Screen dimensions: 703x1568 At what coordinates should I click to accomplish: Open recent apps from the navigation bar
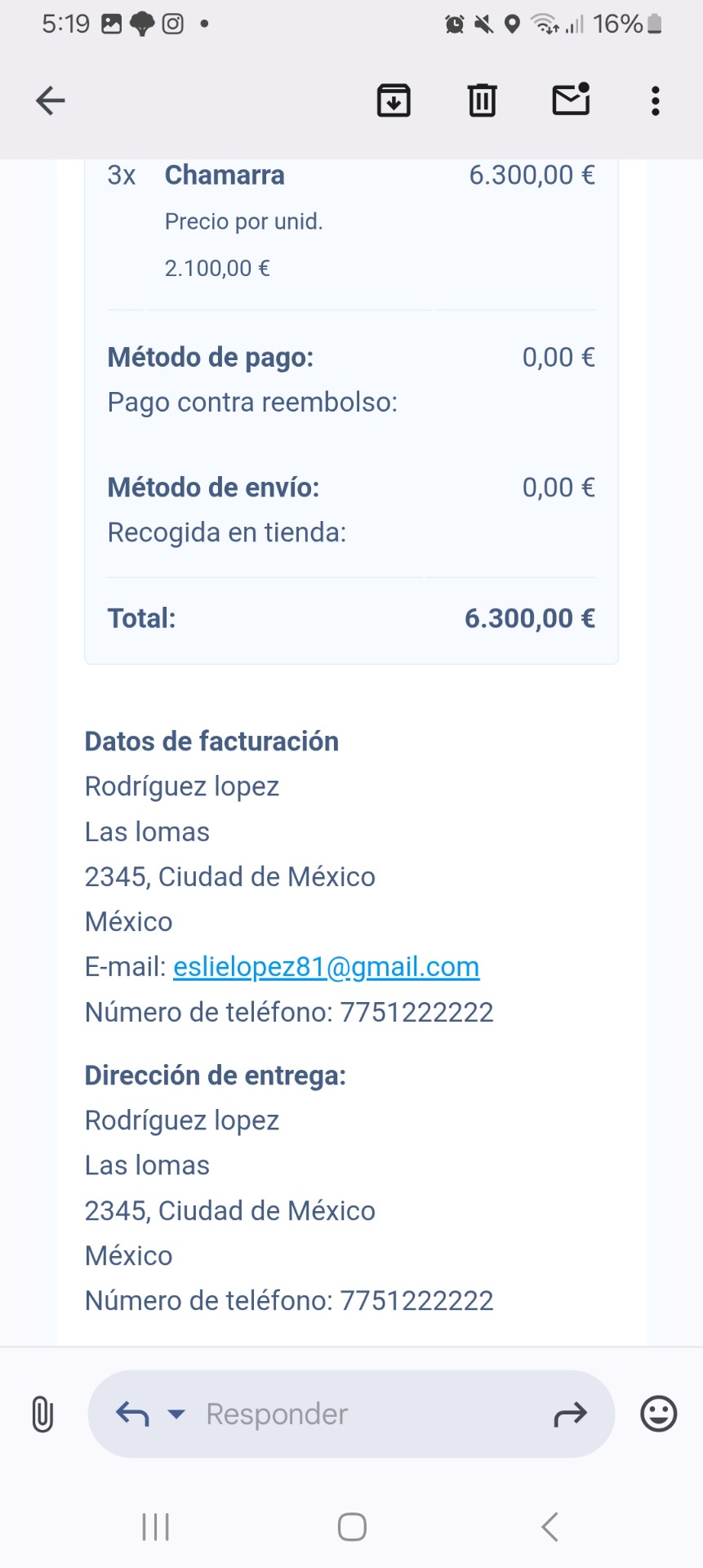(155, 1526)
